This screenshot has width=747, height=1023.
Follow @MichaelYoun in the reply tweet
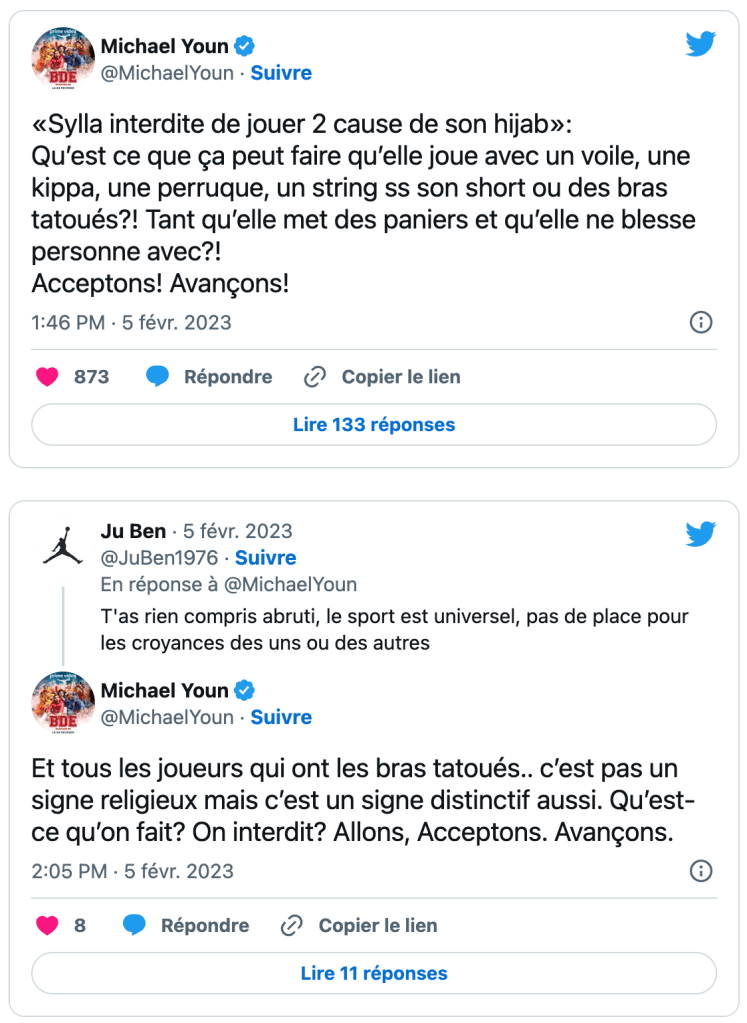(281, 717)
